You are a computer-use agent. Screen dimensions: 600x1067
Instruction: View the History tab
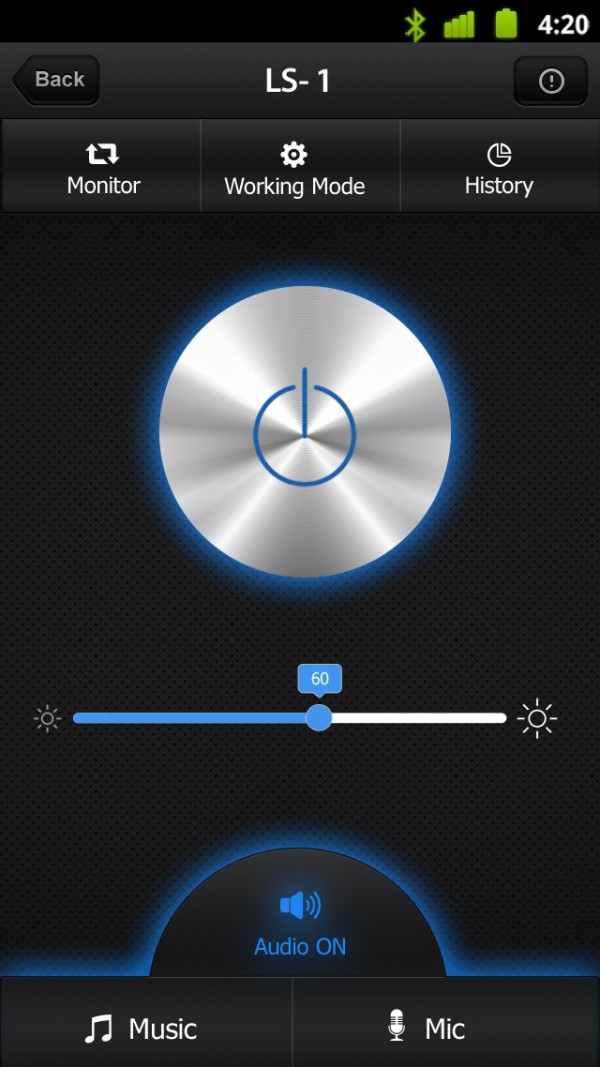pos(498,167)
